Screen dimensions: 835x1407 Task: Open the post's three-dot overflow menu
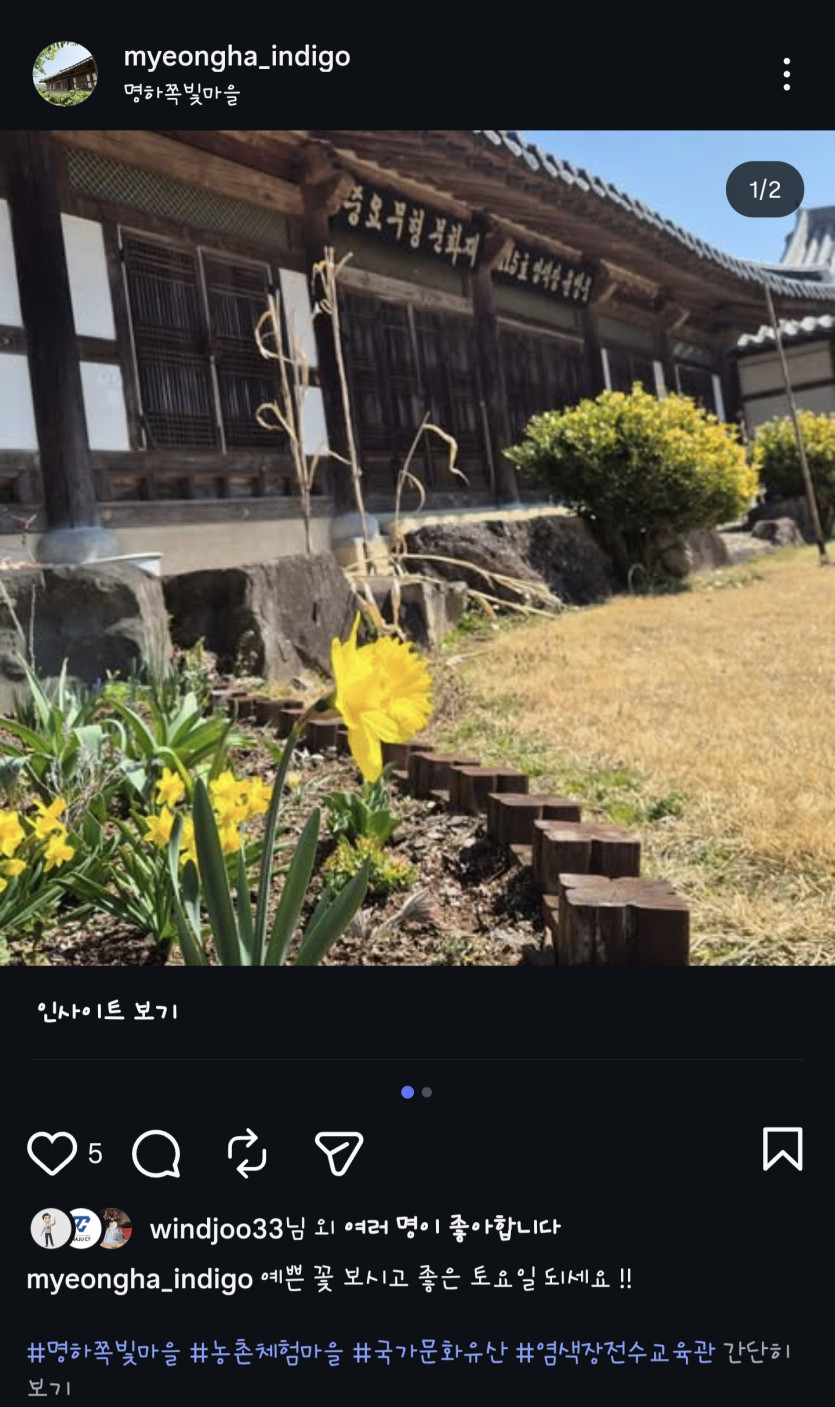point(786,74)
